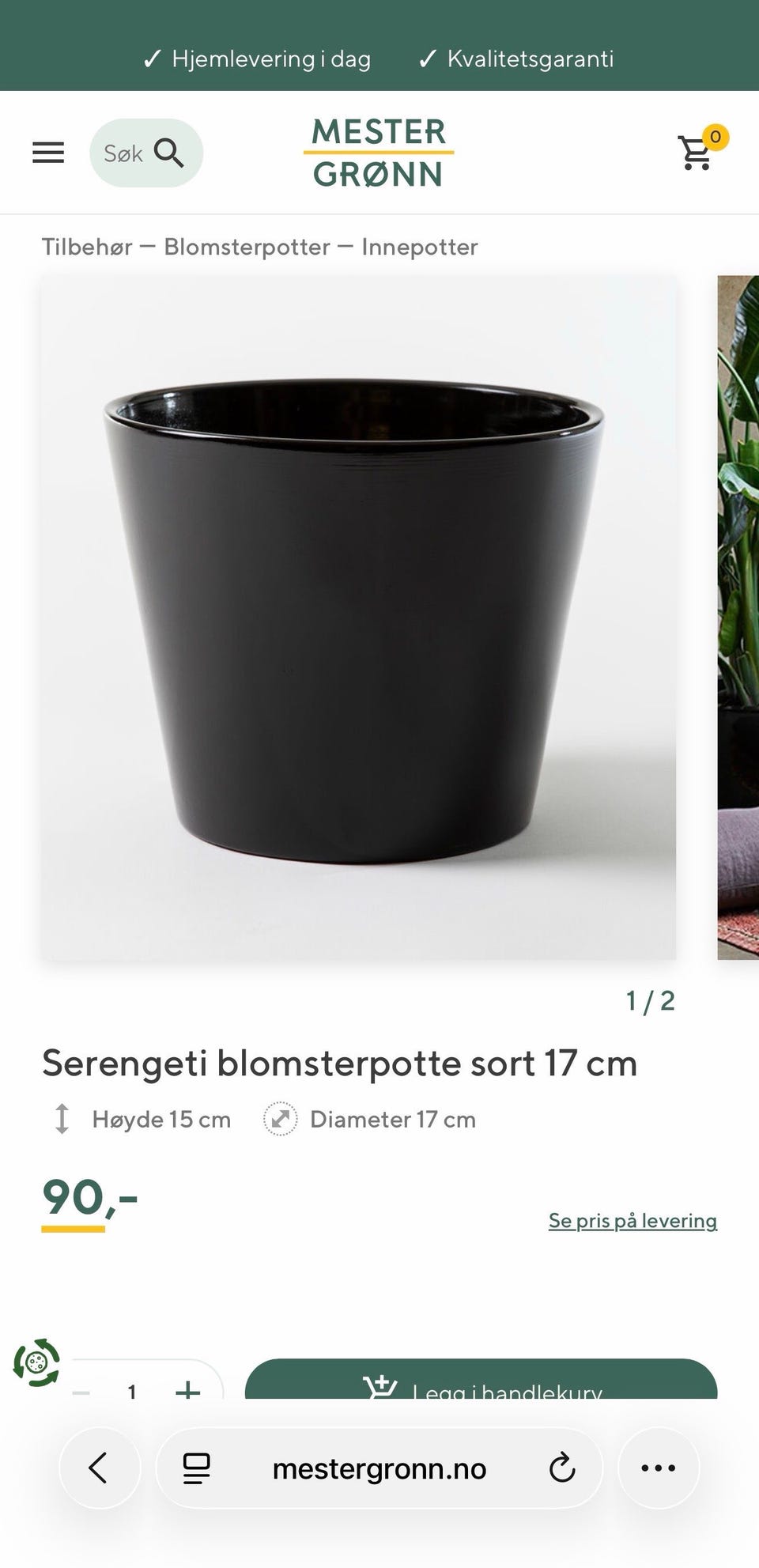
Task: Open Se pris på levering link
Action: click(632, 1220)
